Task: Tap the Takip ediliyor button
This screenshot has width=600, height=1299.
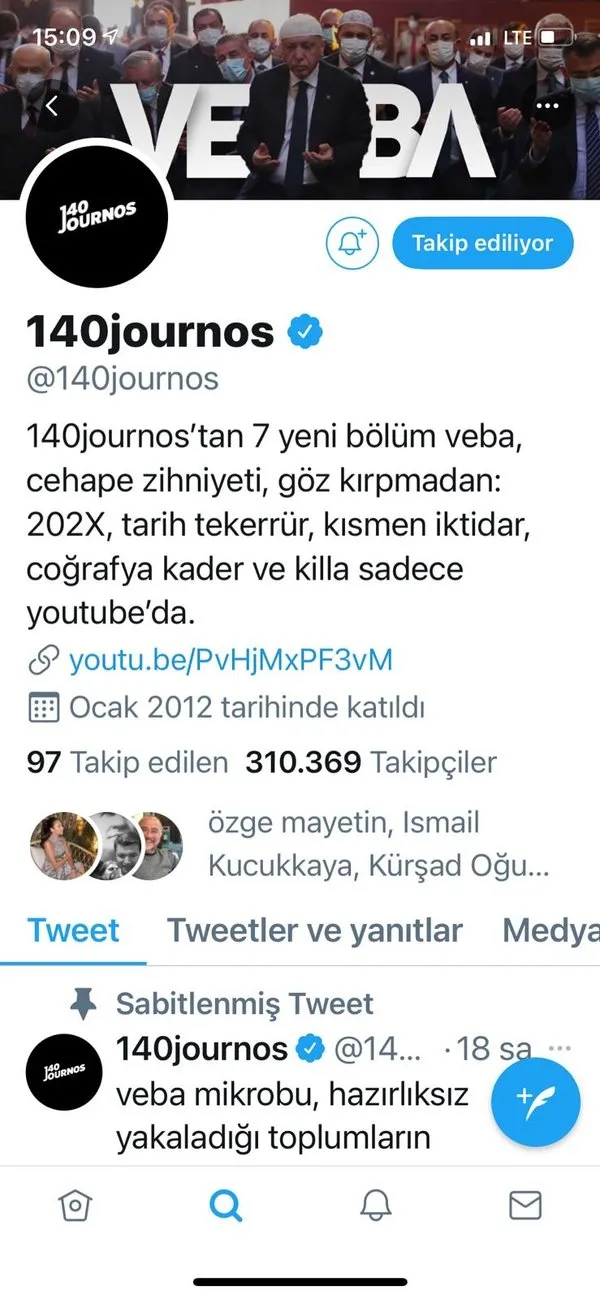Action: 482,243
